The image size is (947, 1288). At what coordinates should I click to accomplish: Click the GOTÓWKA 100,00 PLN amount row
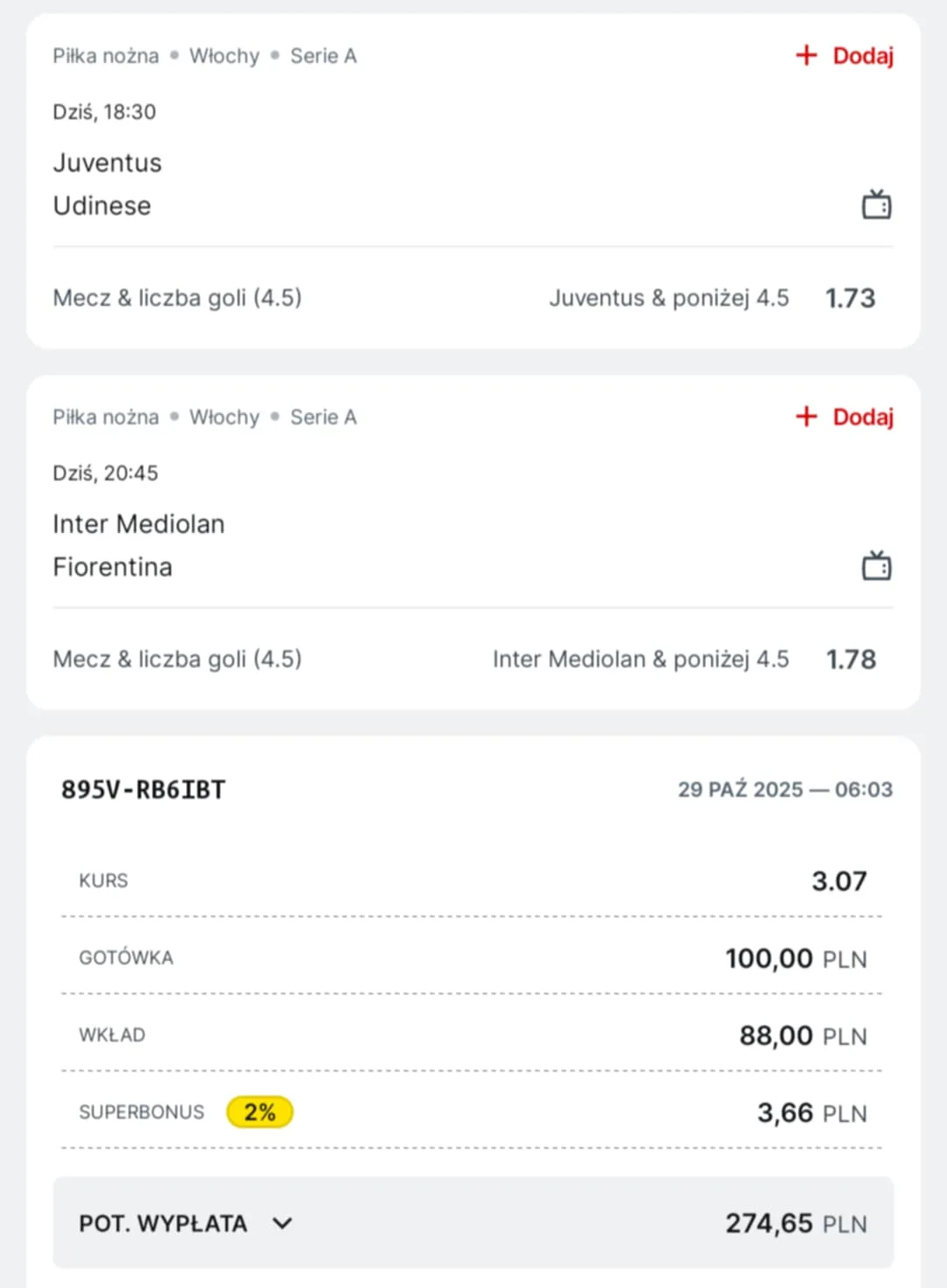(473, 957)
